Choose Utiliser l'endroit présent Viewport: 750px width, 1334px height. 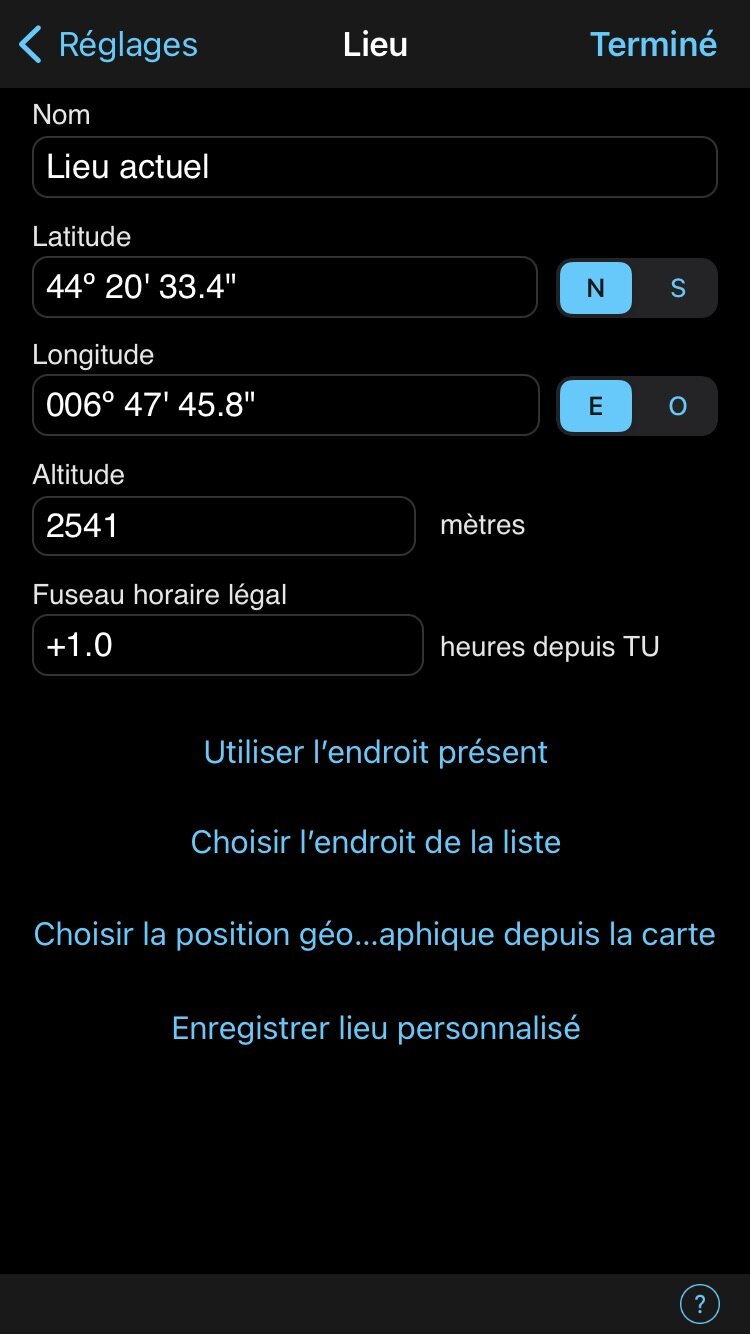(x=375, y=752)
